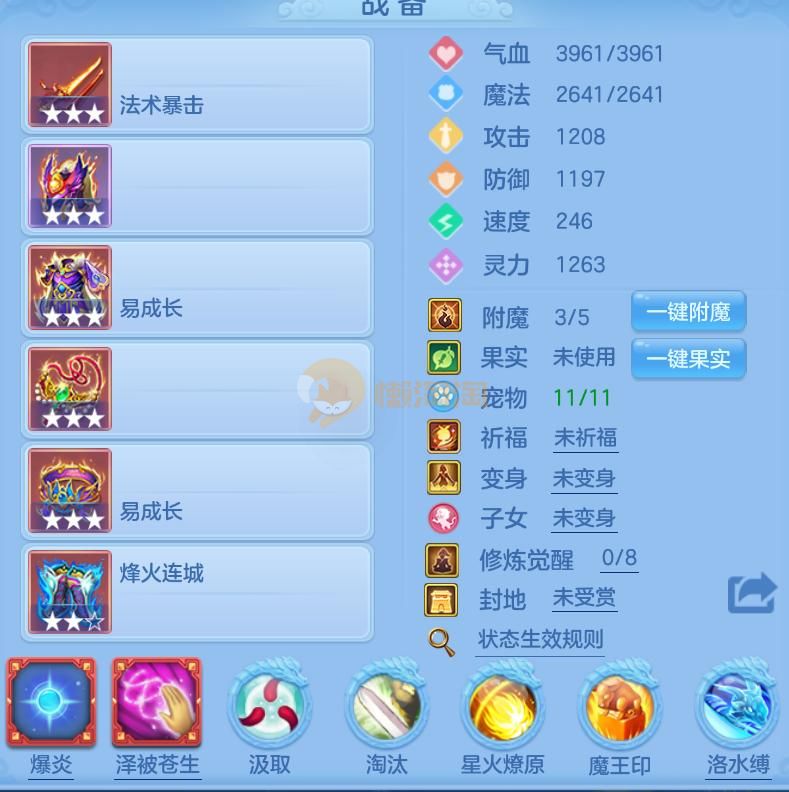
Task: Select the 魔王印 skill icon
Action: click(x=619, y=706)
